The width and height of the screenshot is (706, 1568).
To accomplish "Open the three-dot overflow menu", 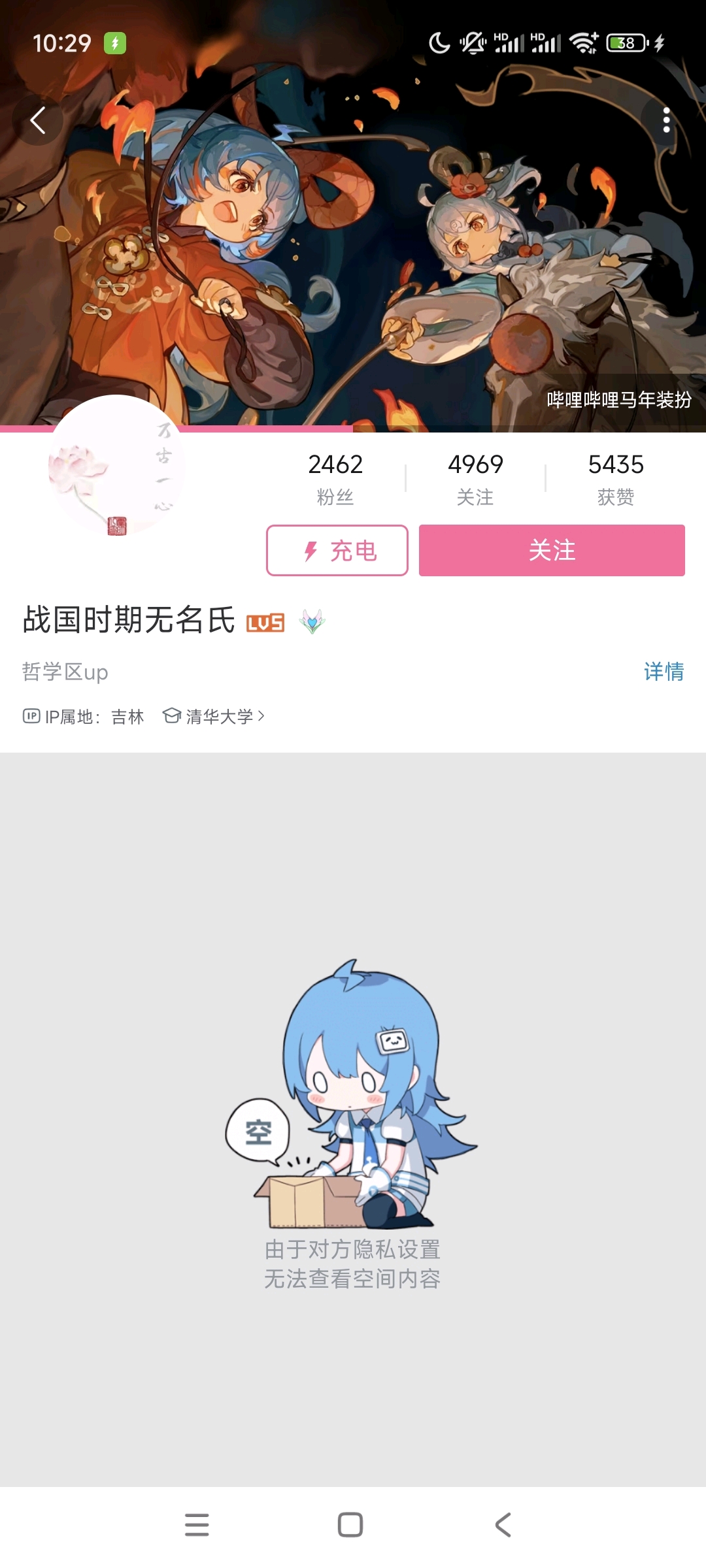I will 666,120.
